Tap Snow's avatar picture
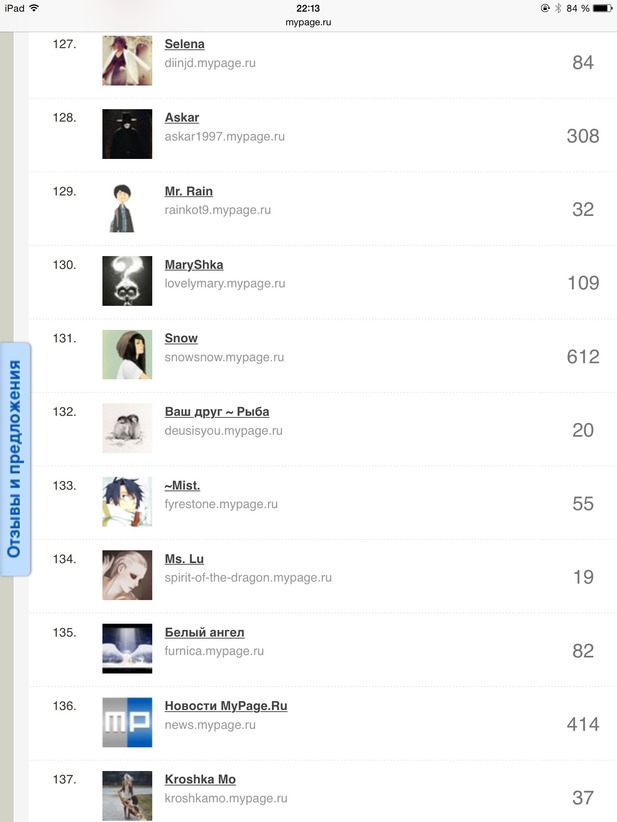Screen dimensions: 617x822 (x=127, y=355)
